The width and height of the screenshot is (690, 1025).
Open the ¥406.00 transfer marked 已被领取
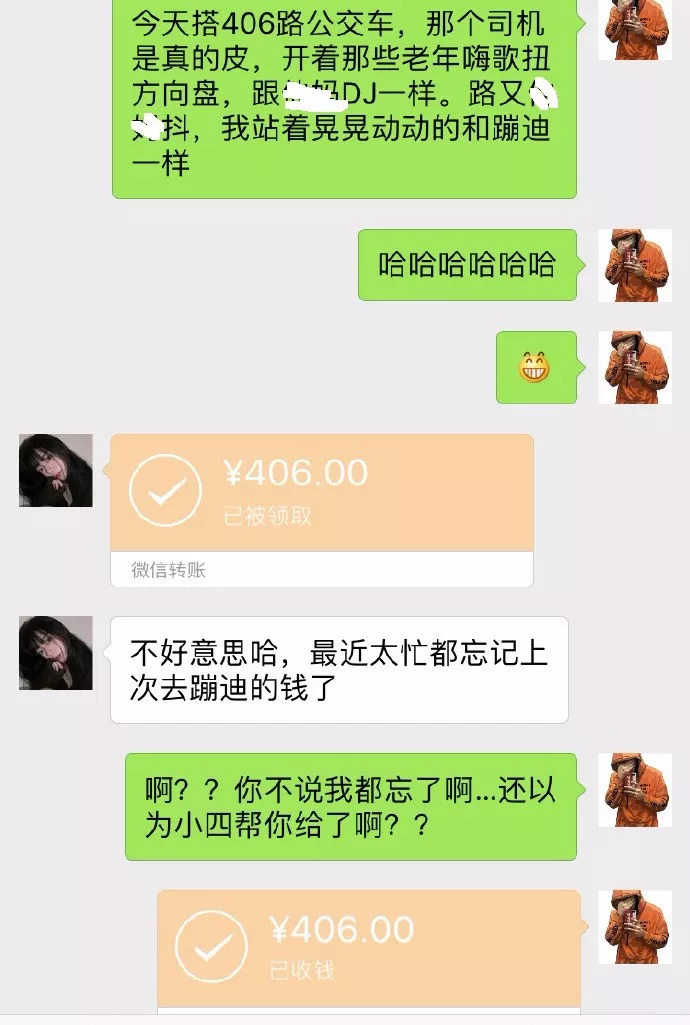[321, 493]
